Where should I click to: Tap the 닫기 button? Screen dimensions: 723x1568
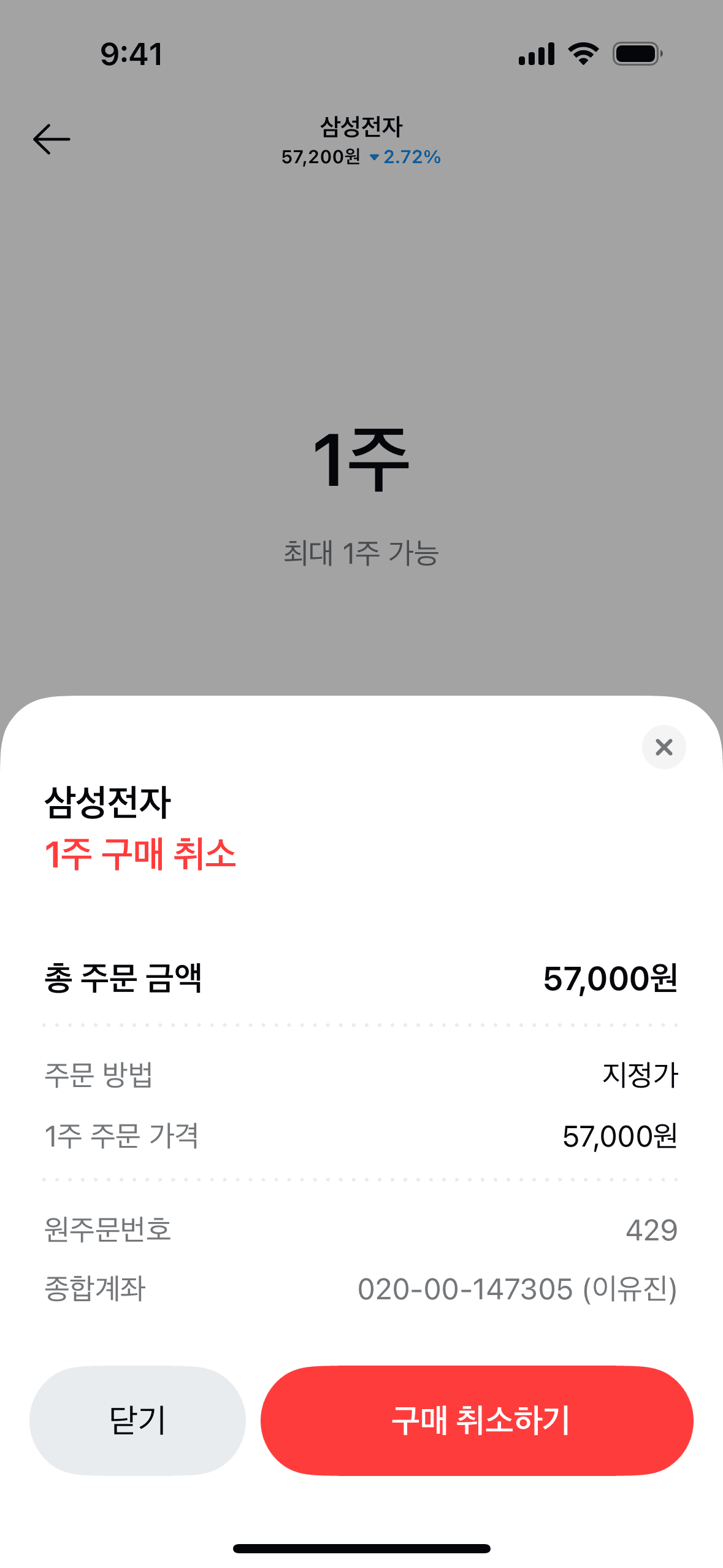pyautogui.click(x=137, y=1420)
